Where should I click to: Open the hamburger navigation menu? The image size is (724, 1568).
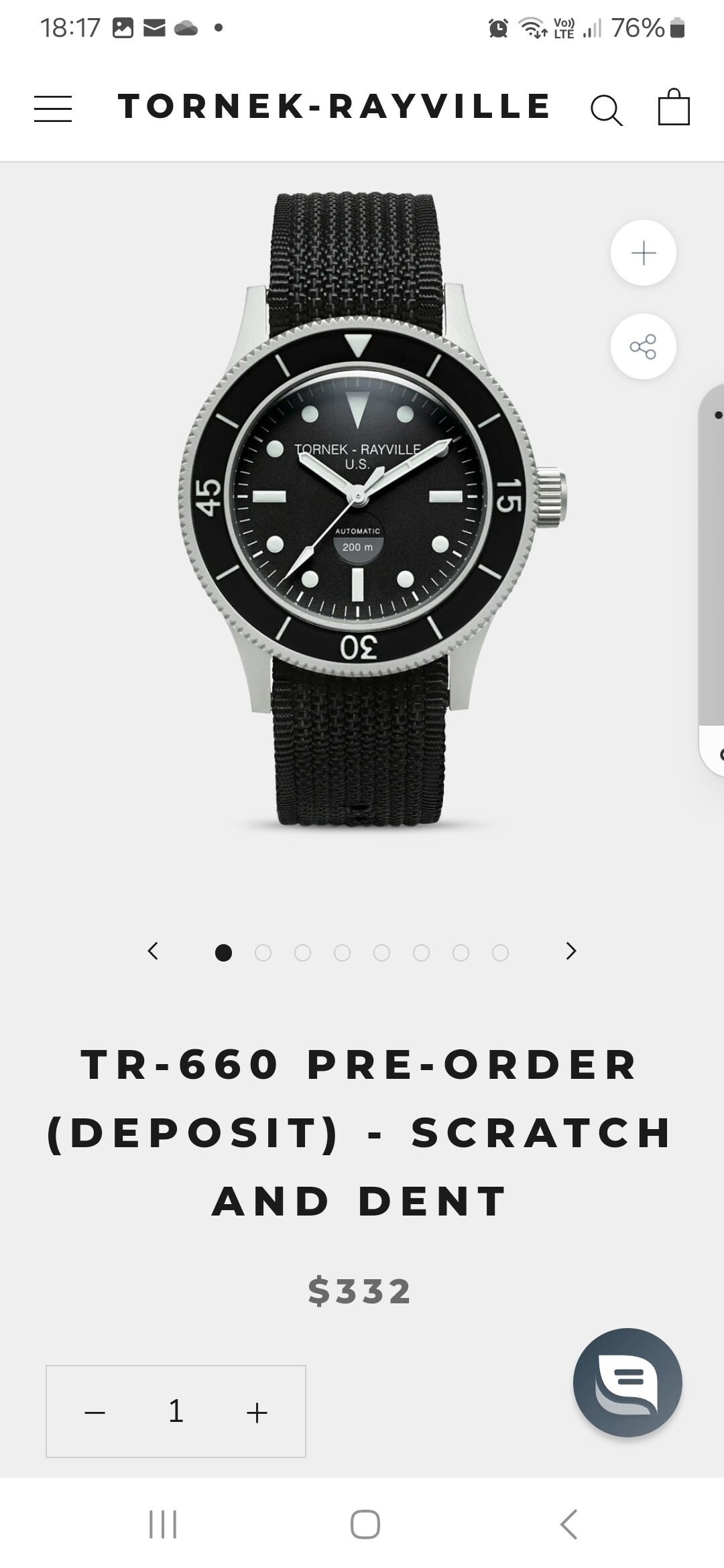53,108
